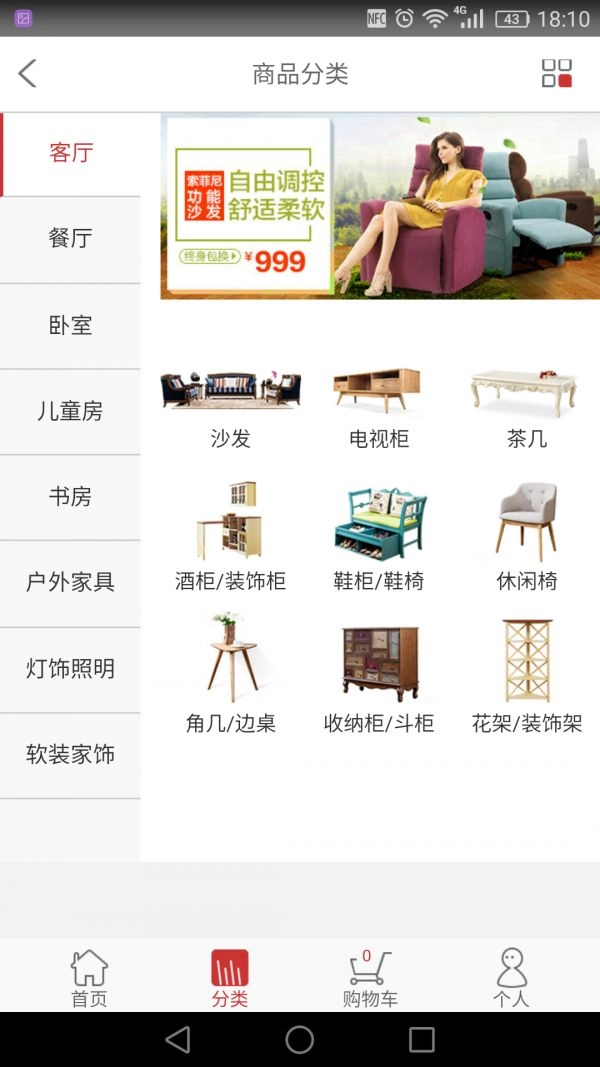
Task: Select the 卧室 category
Action: coord(70,325)
